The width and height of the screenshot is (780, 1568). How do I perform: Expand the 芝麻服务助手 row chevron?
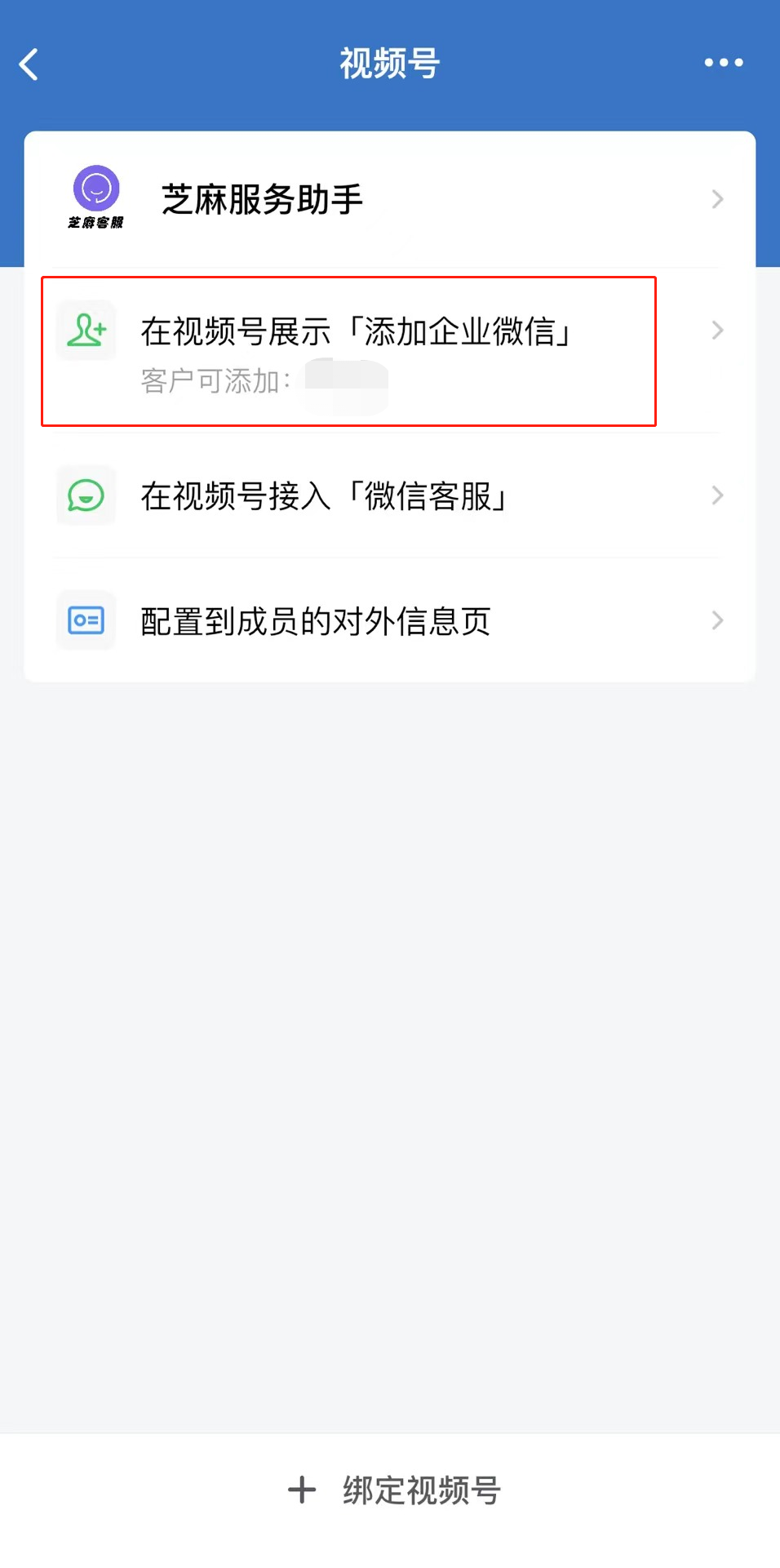(x=716, y=198)
